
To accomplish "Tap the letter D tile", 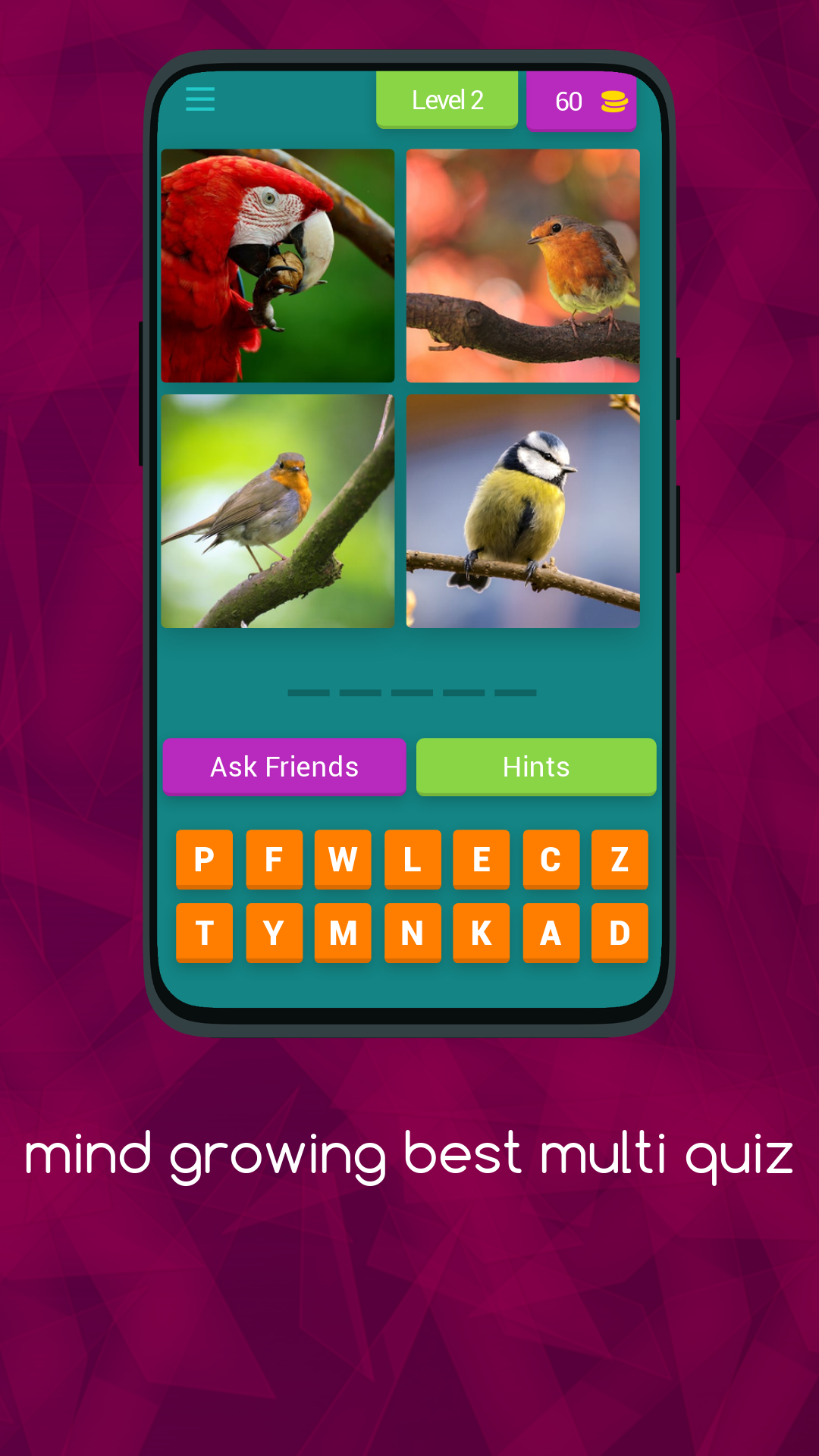I will (x=620, y=933).
